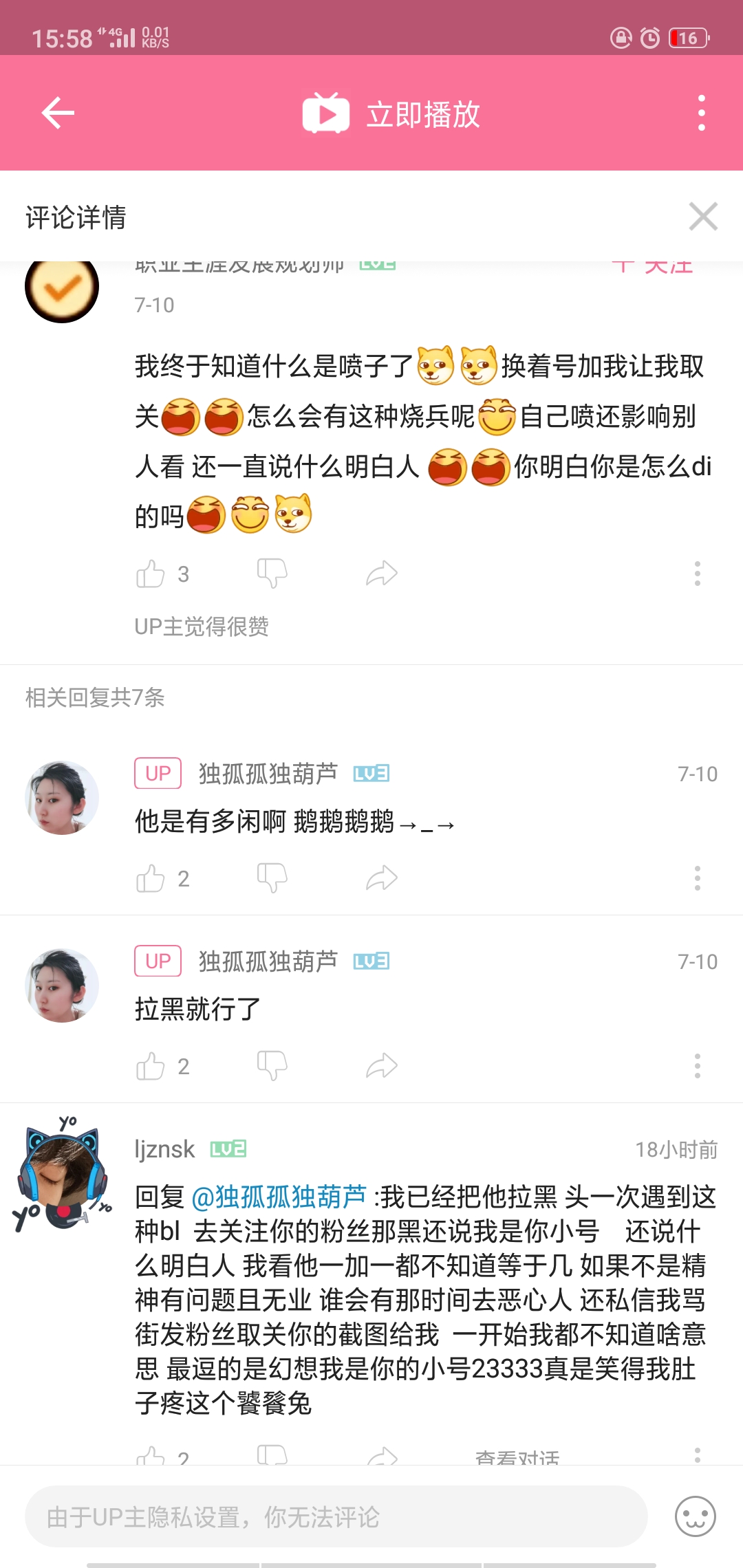Open more options for reply 拉黑就行了
The height and width of the screenshot is (1568, 743).
point(697,1066)
